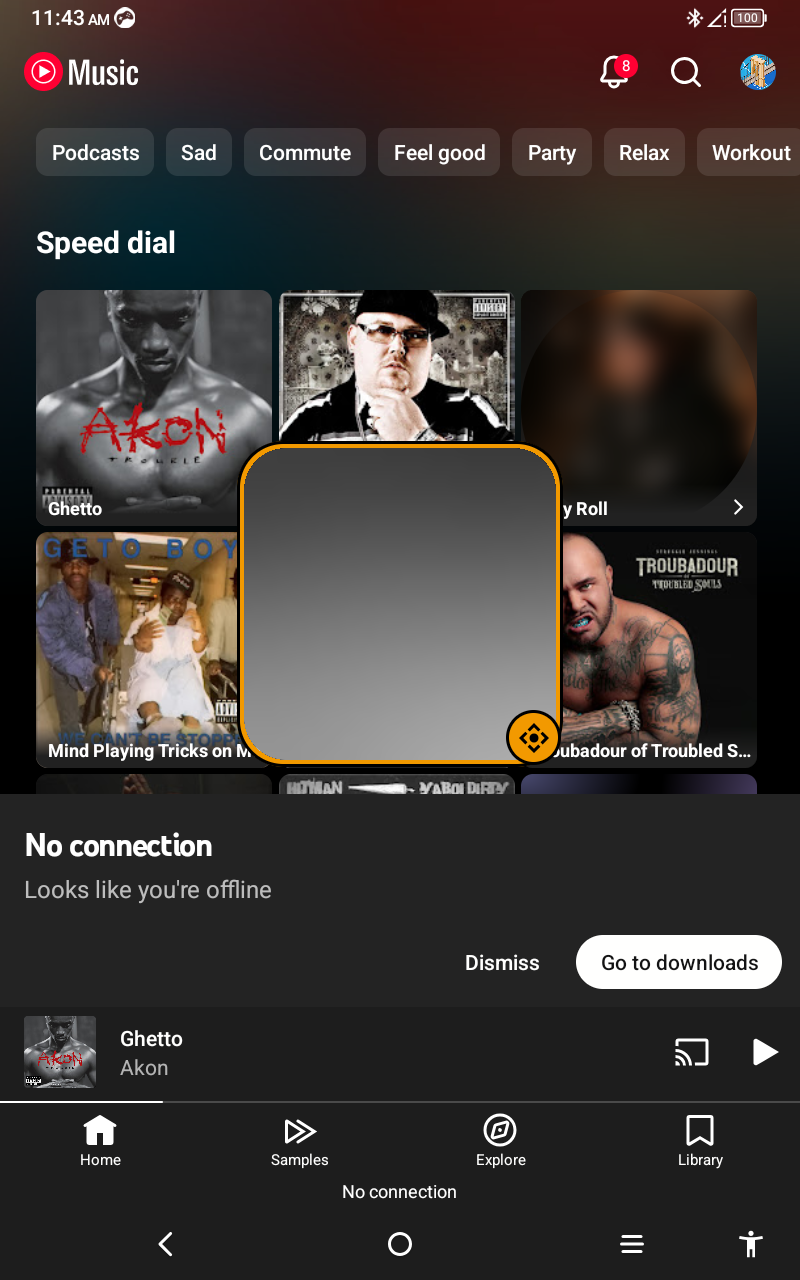
Task: Select the Sad mood chip
Action: pyautogui.click(x=198, y=153)
